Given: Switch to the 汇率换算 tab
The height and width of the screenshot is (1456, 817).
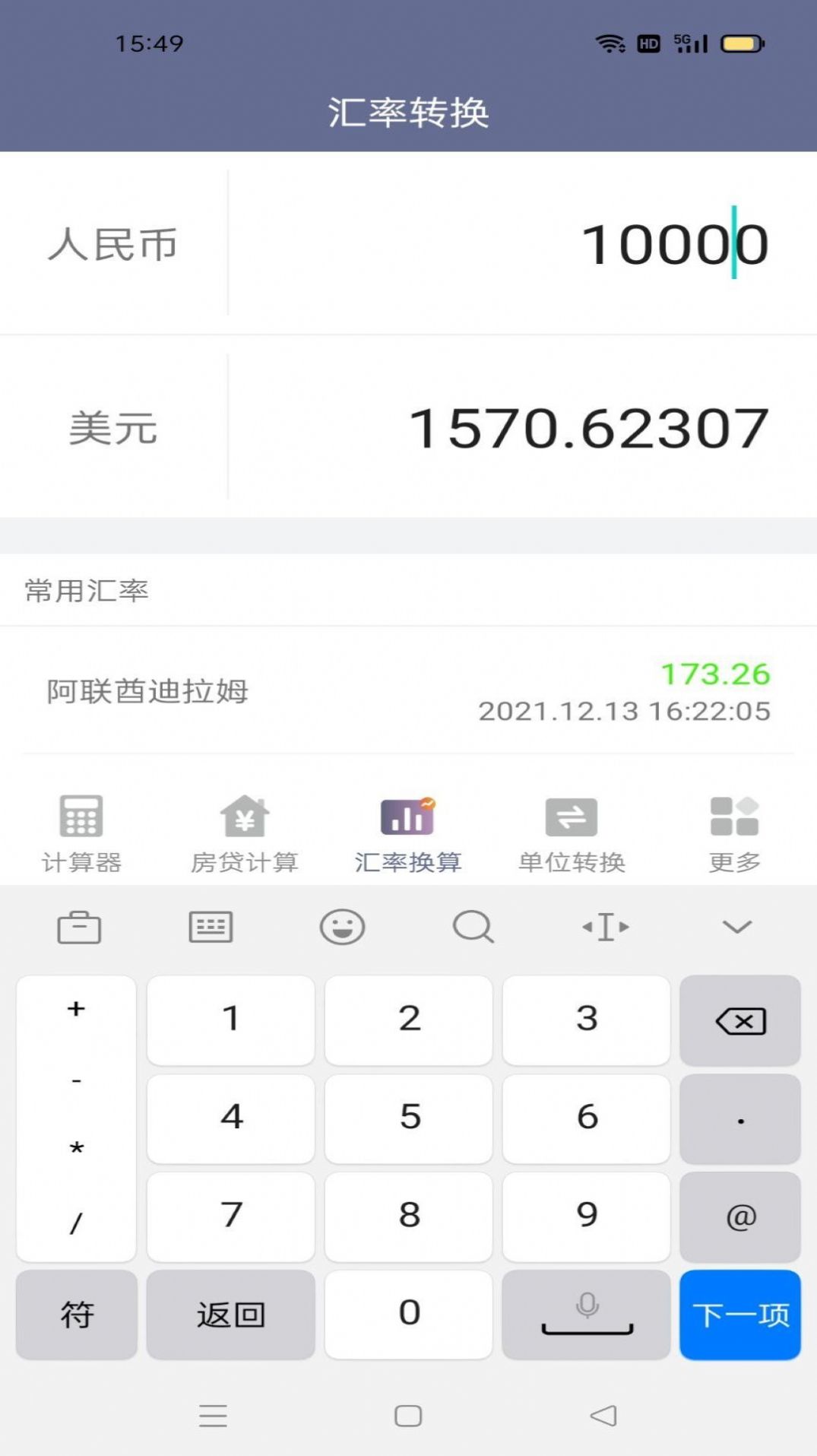Looking at the screenshot, I should click(408, 833).
